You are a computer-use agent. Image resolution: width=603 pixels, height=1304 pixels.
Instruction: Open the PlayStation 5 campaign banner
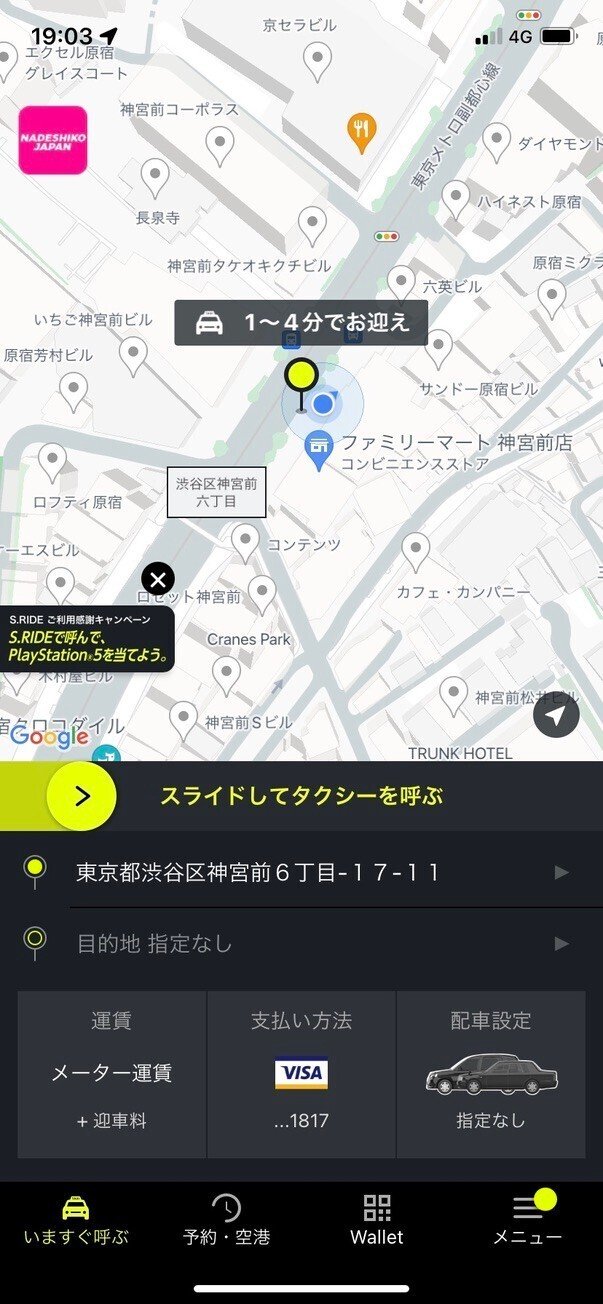pos(85,640)
